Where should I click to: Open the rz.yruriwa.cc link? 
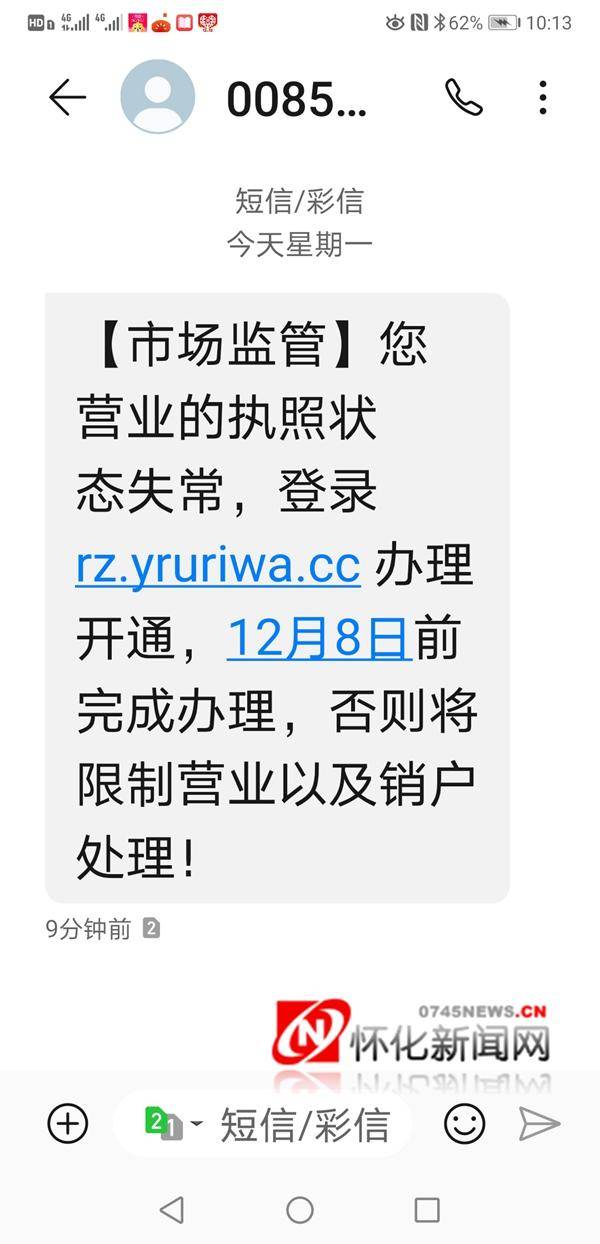pyautogui.click(x=217, y=566)
